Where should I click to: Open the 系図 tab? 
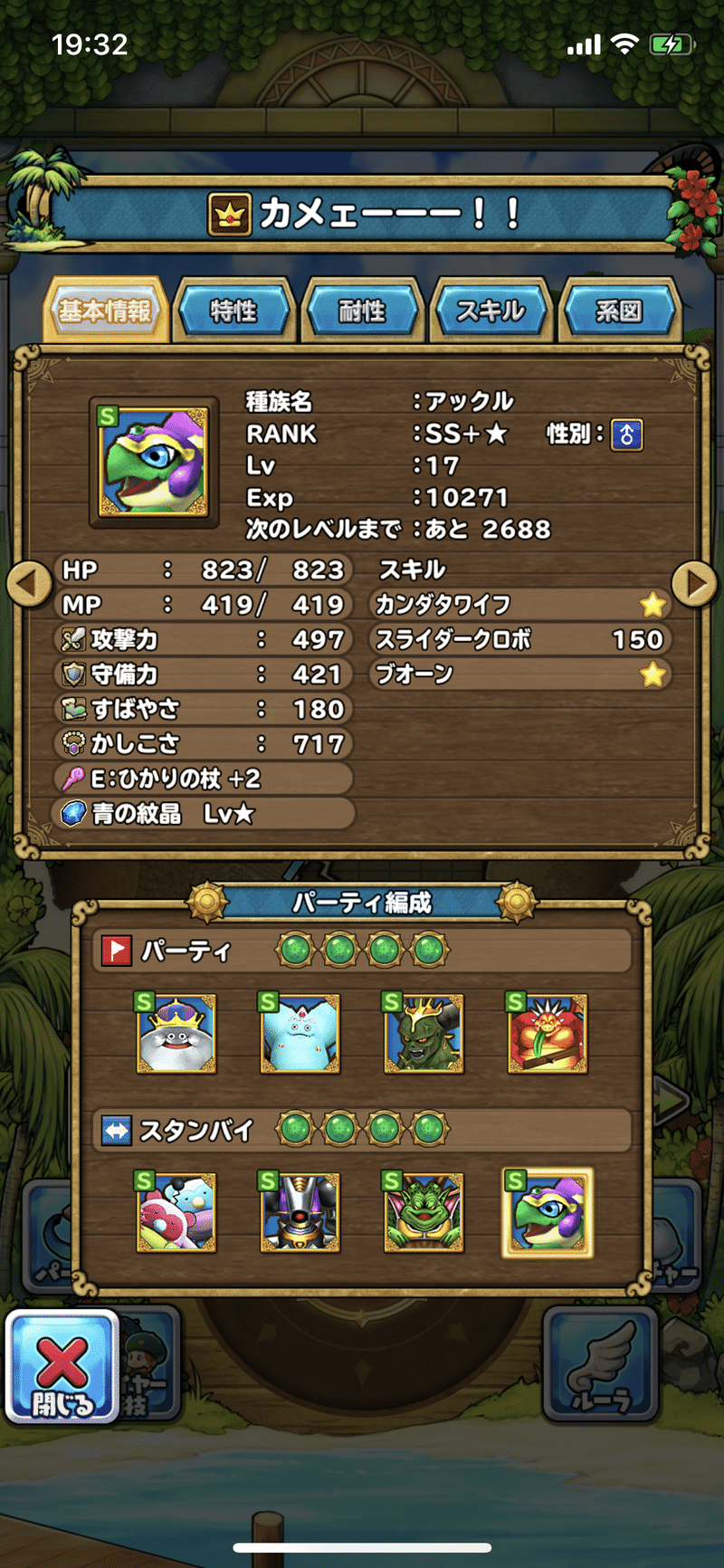619,311
